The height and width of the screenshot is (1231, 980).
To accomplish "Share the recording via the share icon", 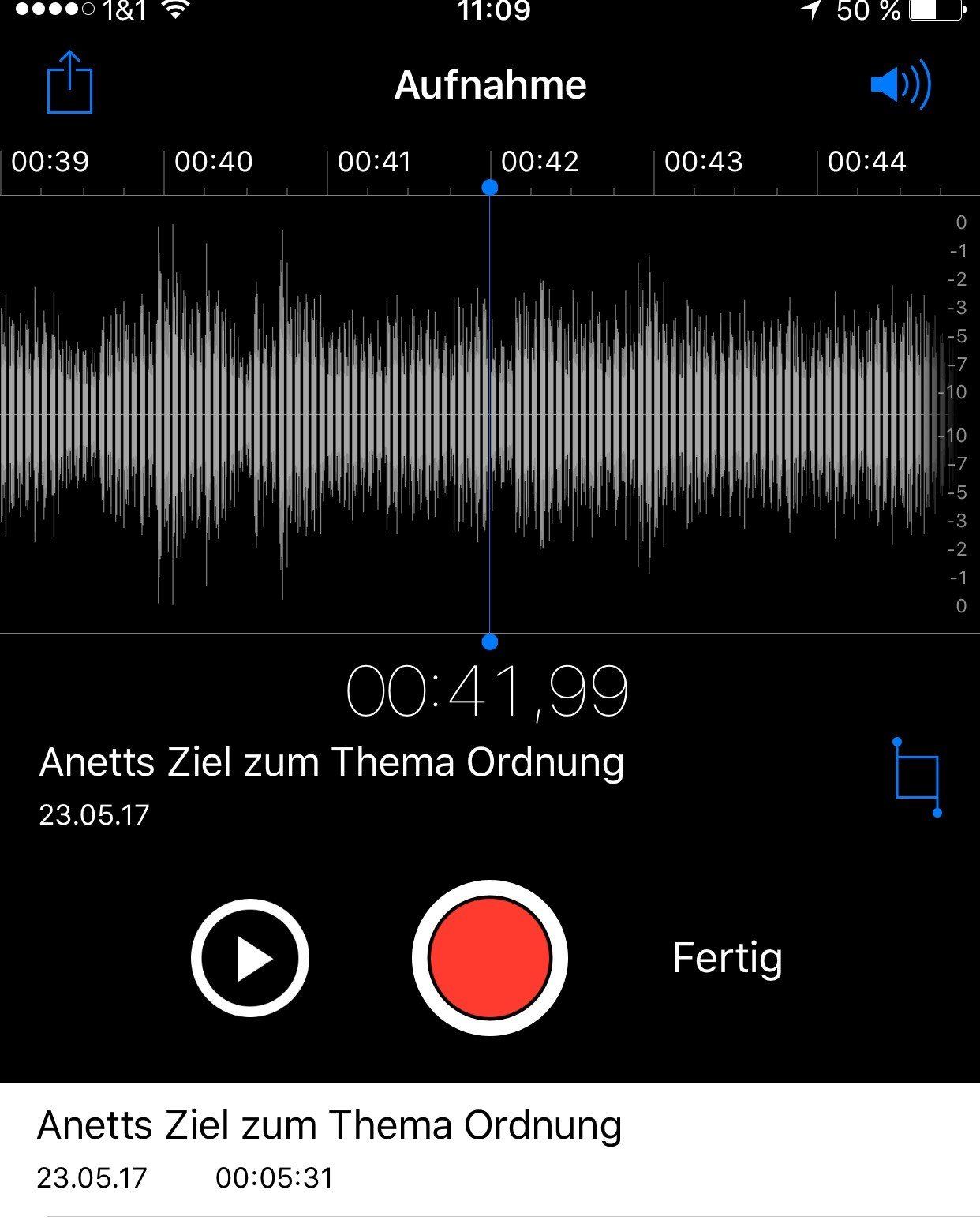I will pos(69,82).
